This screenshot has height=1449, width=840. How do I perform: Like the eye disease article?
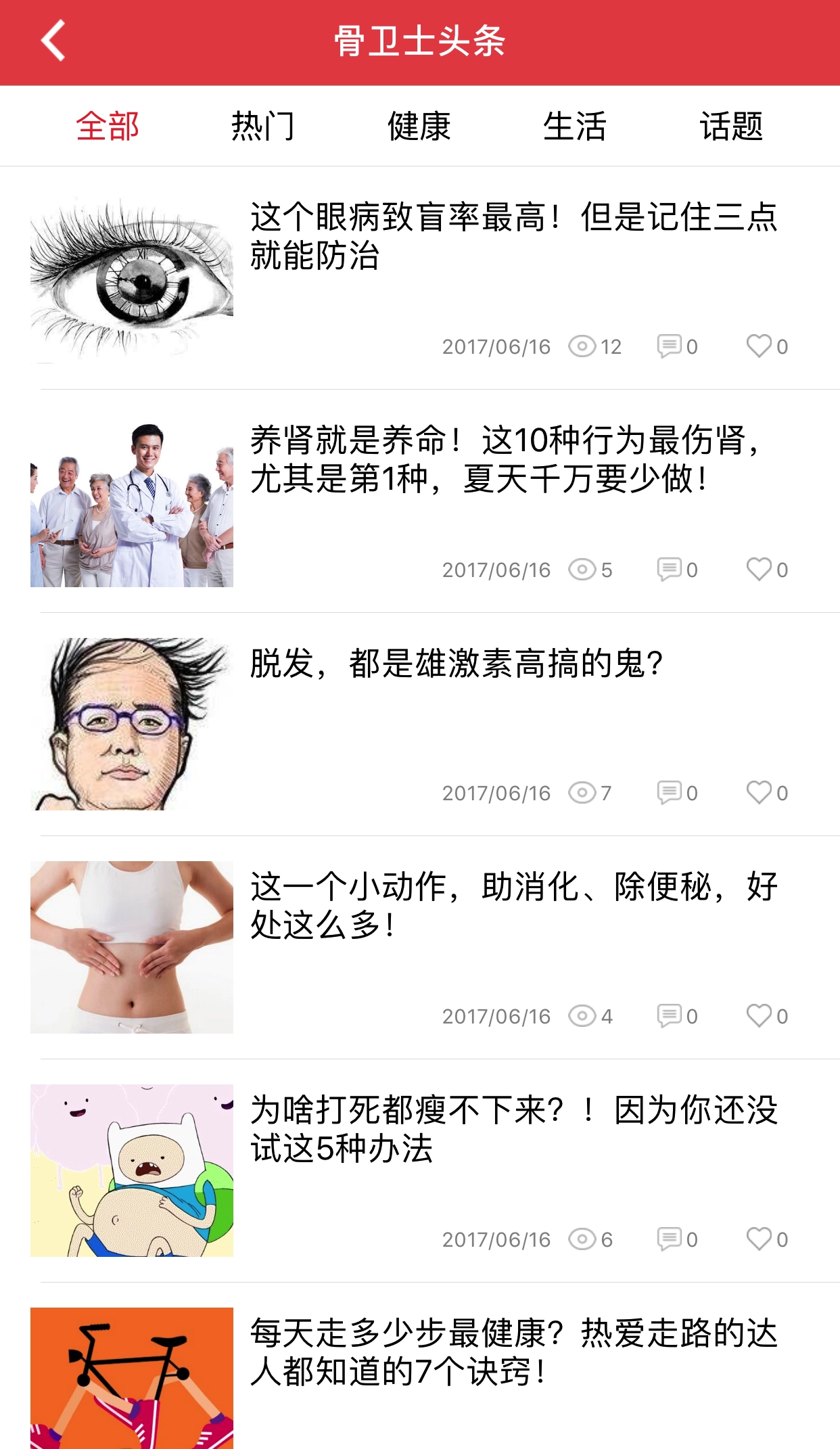point(760,346)
